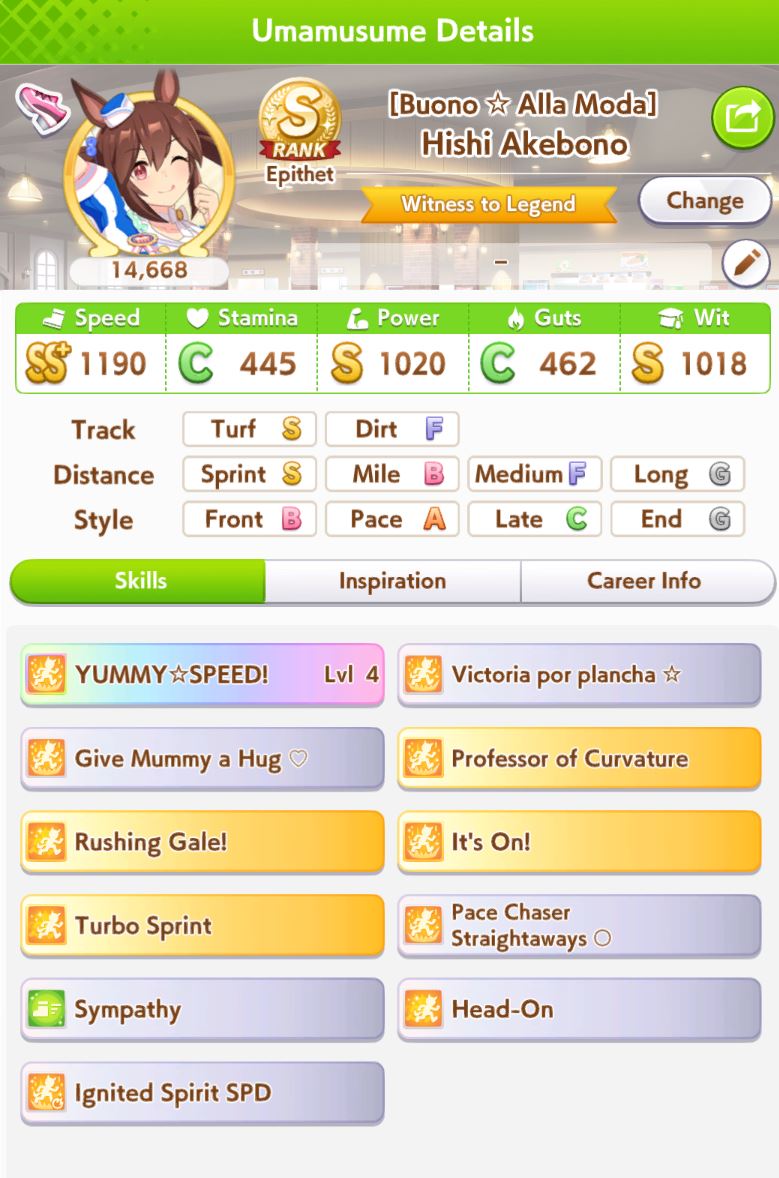The width and height of the screenshot is (779, 1178).
Task: Show details for Give Mummy a Hug
Action: (202, 759)
